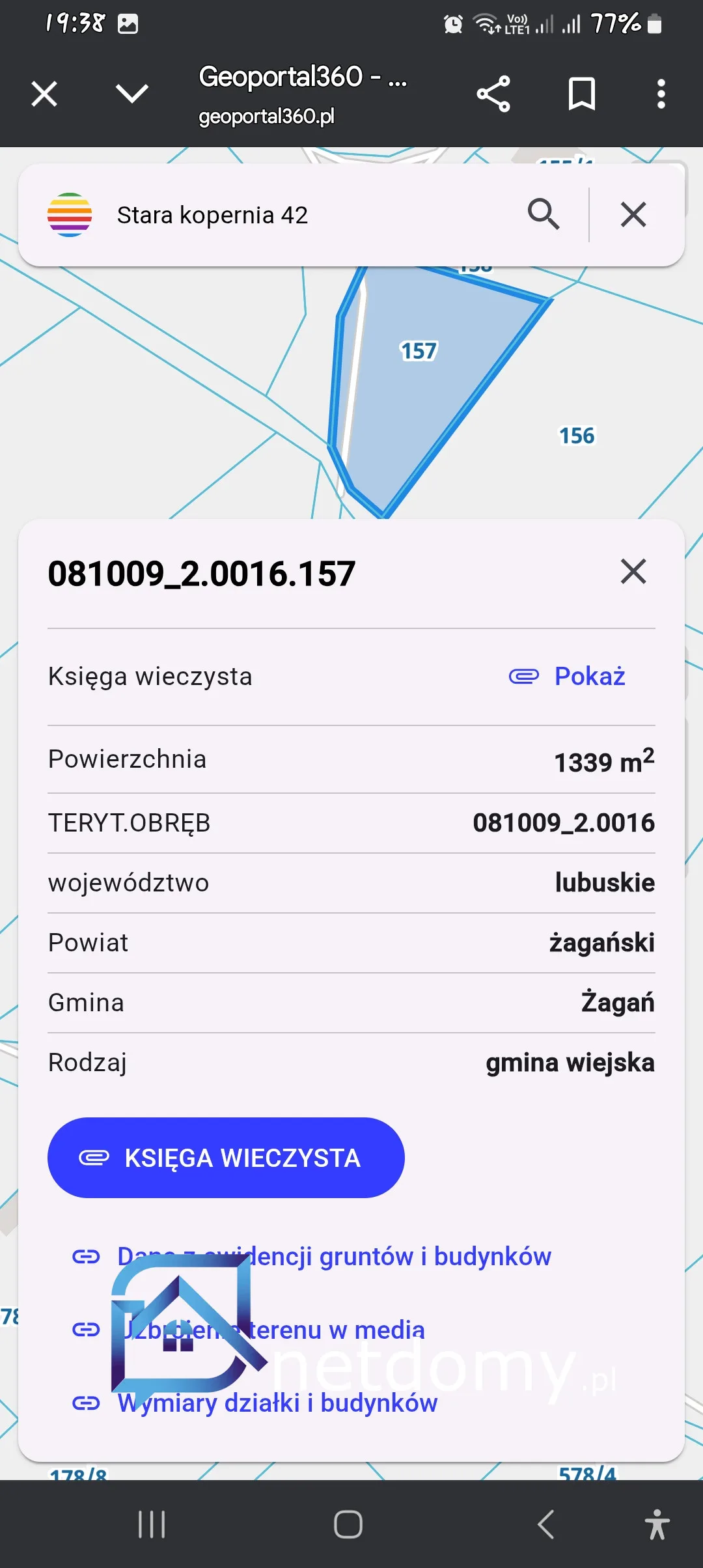Show recent apps from the navigation bar

(152, 1524)
